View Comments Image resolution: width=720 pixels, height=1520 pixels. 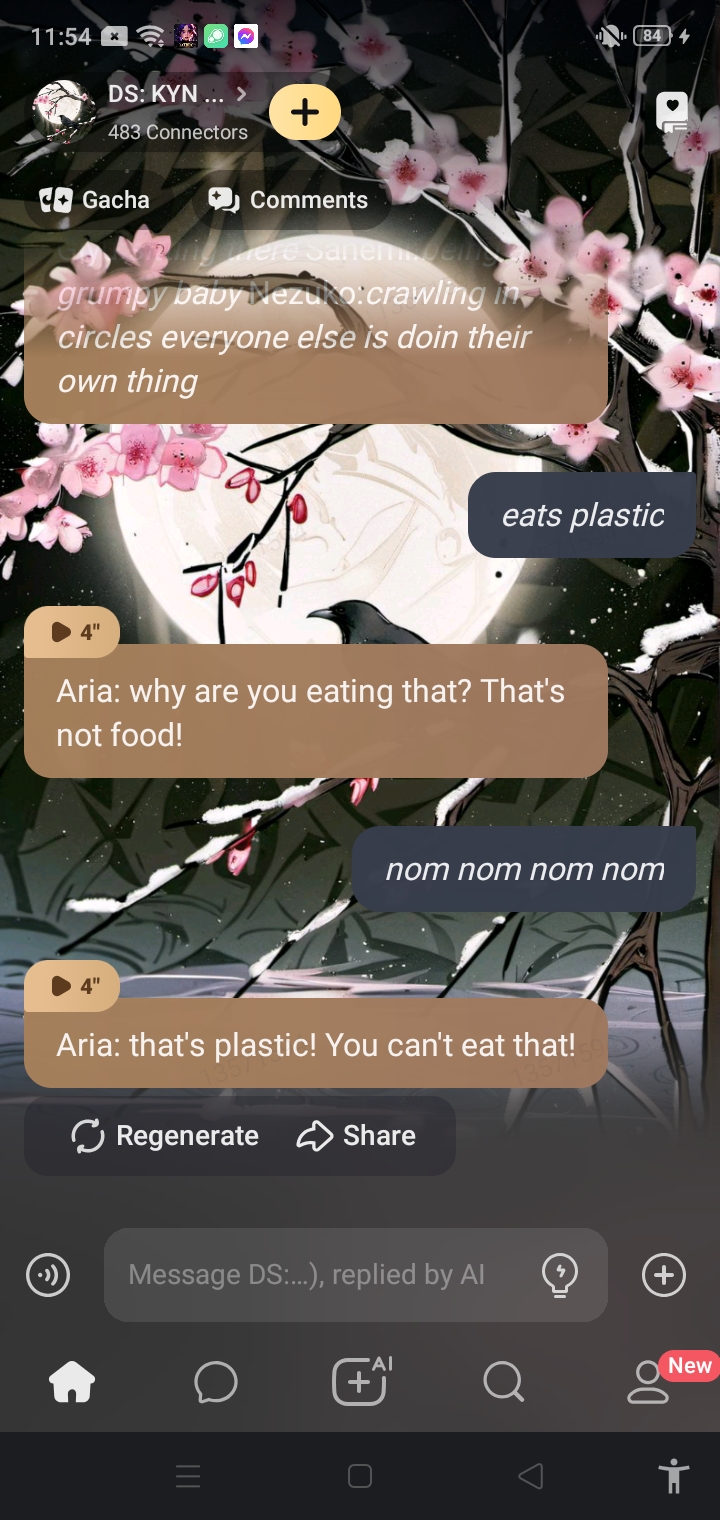(290, 200)
